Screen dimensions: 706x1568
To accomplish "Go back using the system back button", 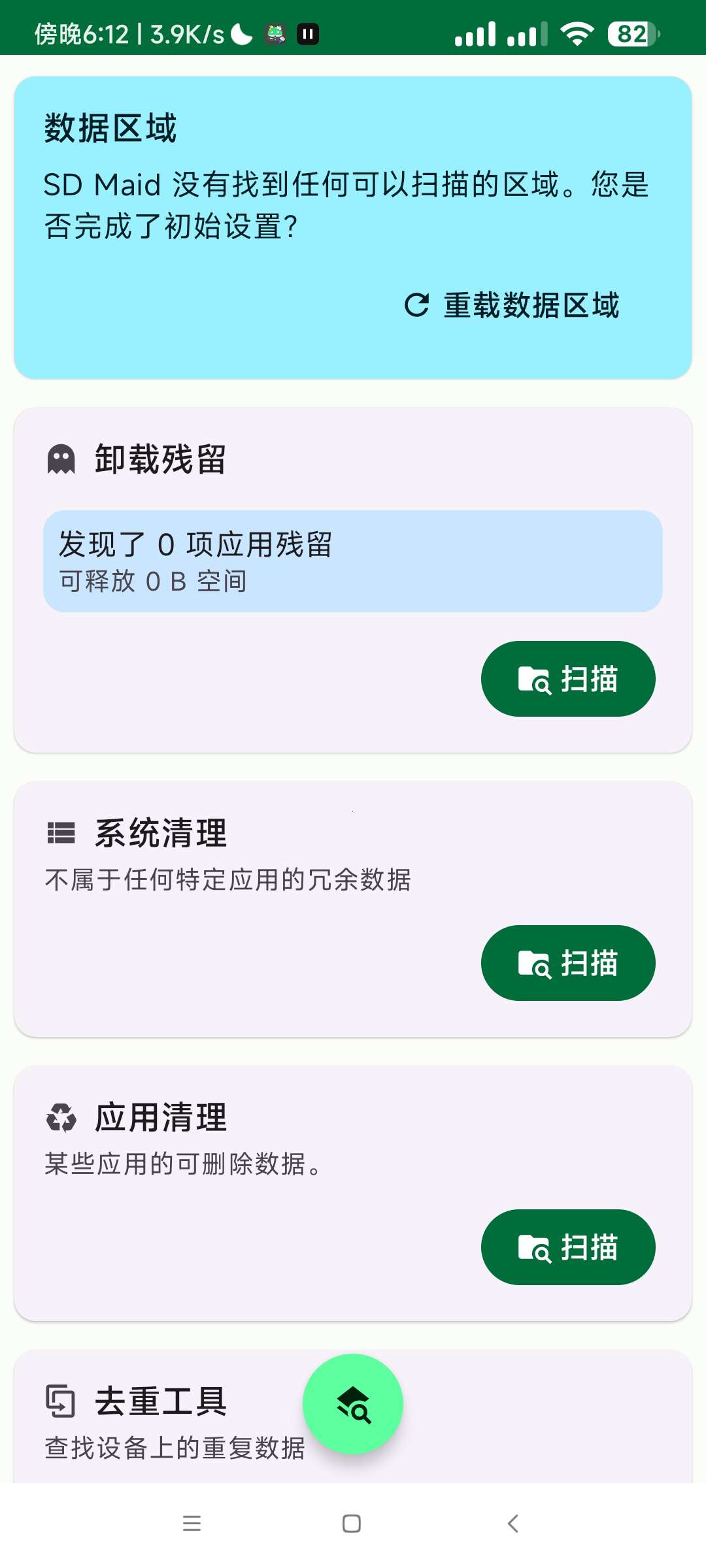I will [513, 1524].
